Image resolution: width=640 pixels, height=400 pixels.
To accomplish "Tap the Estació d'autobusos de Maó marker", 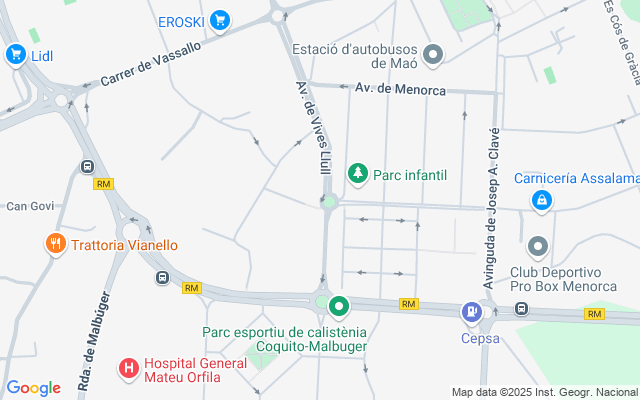I will click(433, 53).
